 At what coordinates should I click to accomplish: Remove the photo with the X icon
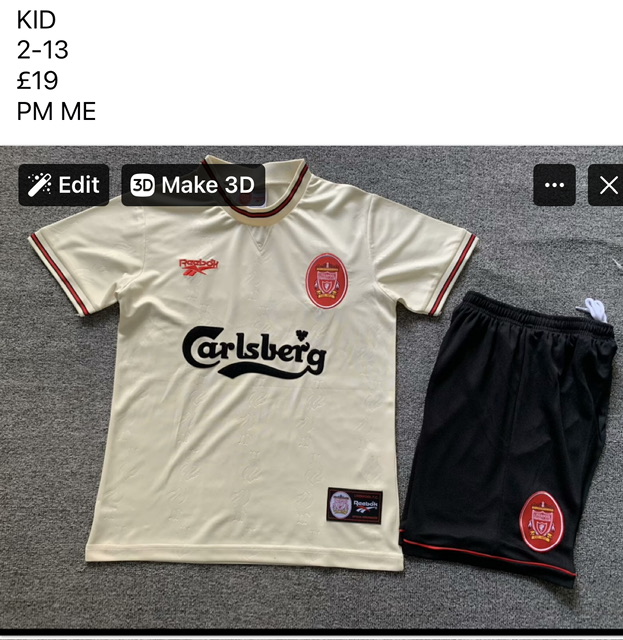tap(608, 185)
